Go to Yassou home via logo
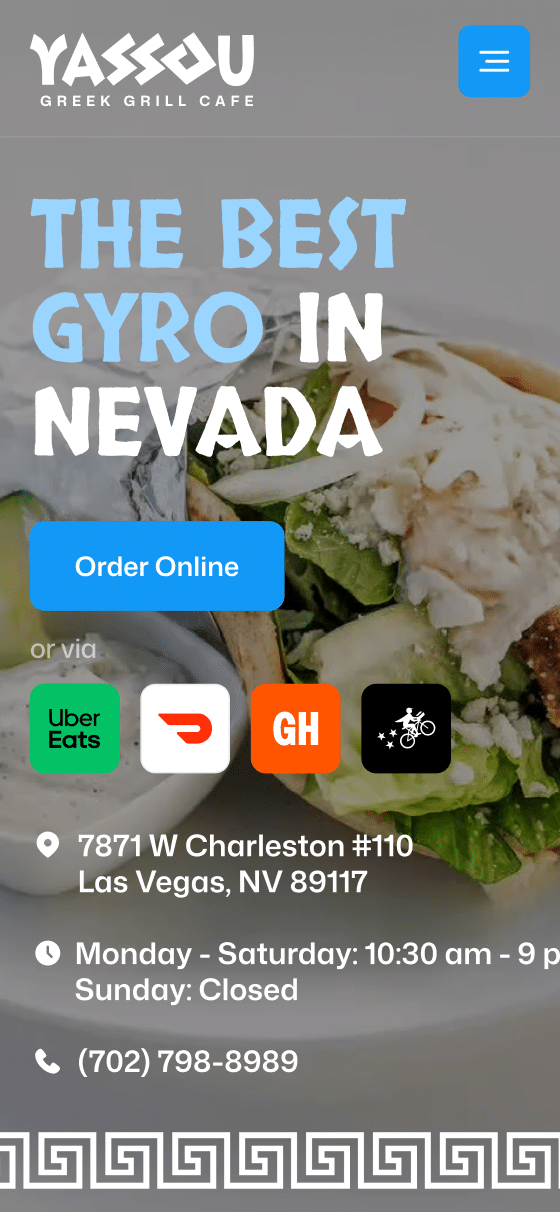The height and width of the screenshot is (1212, 560). tap(142, 70)
